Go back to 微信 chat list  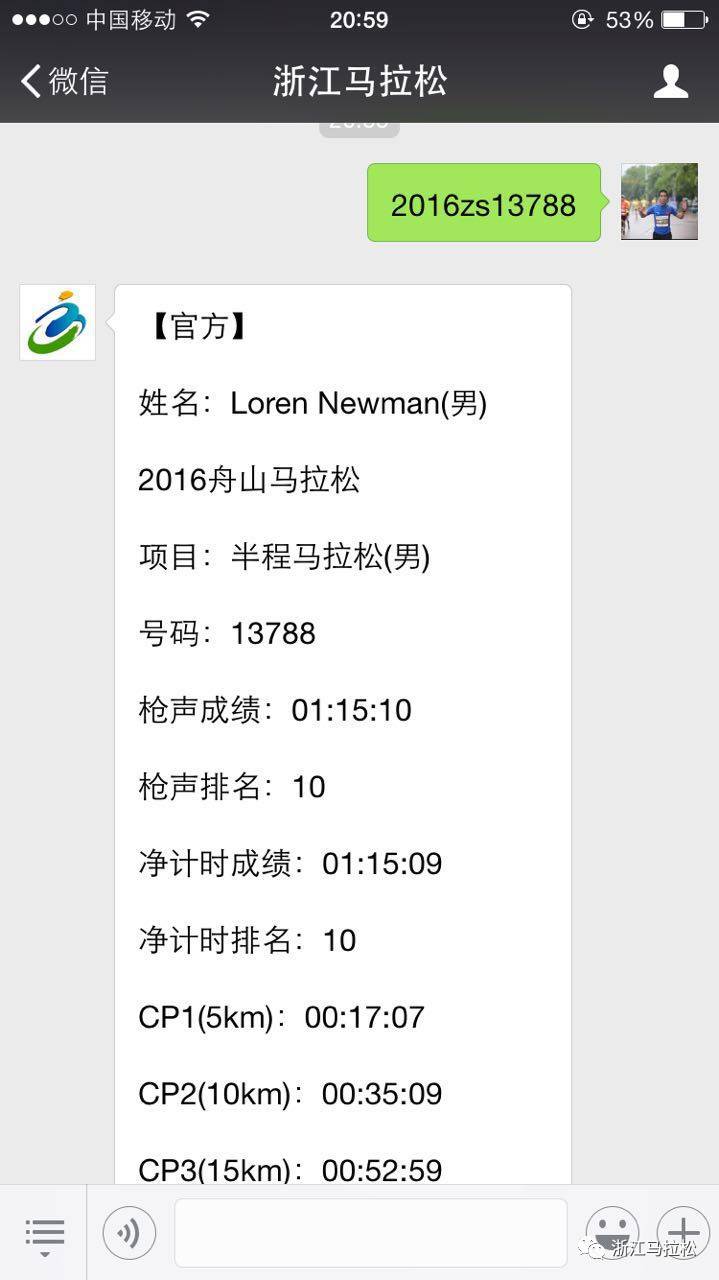(63, 81)
